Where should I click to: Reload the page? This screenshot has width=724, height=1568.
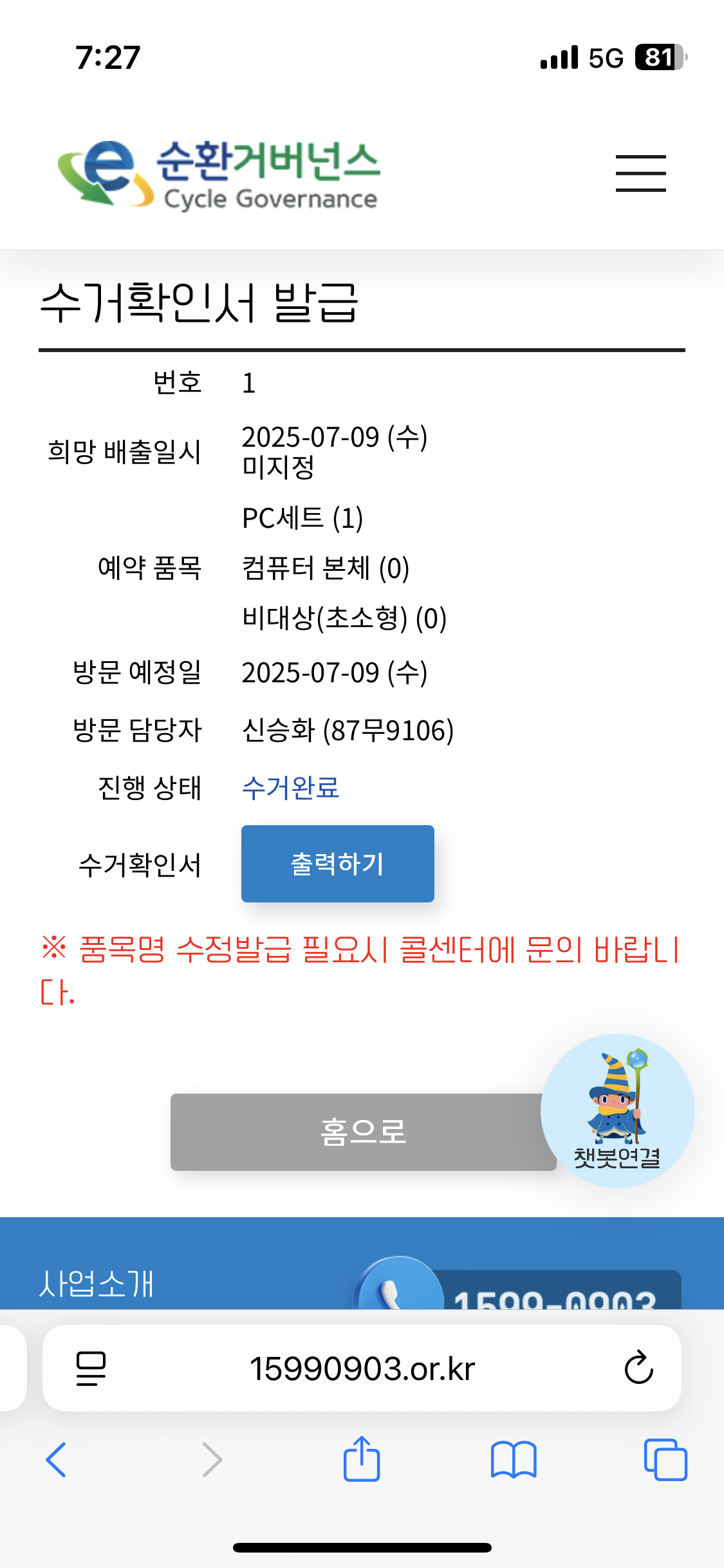[638, 1368]
